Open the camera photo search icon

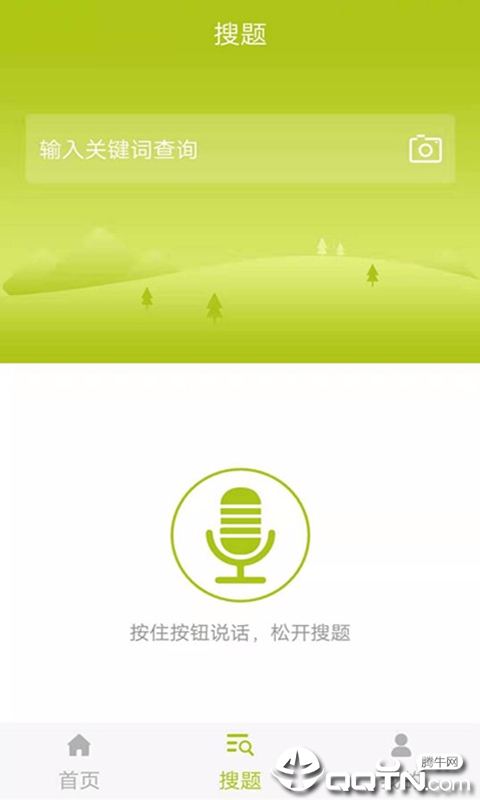pyautogui.click(x=425, y=149)
